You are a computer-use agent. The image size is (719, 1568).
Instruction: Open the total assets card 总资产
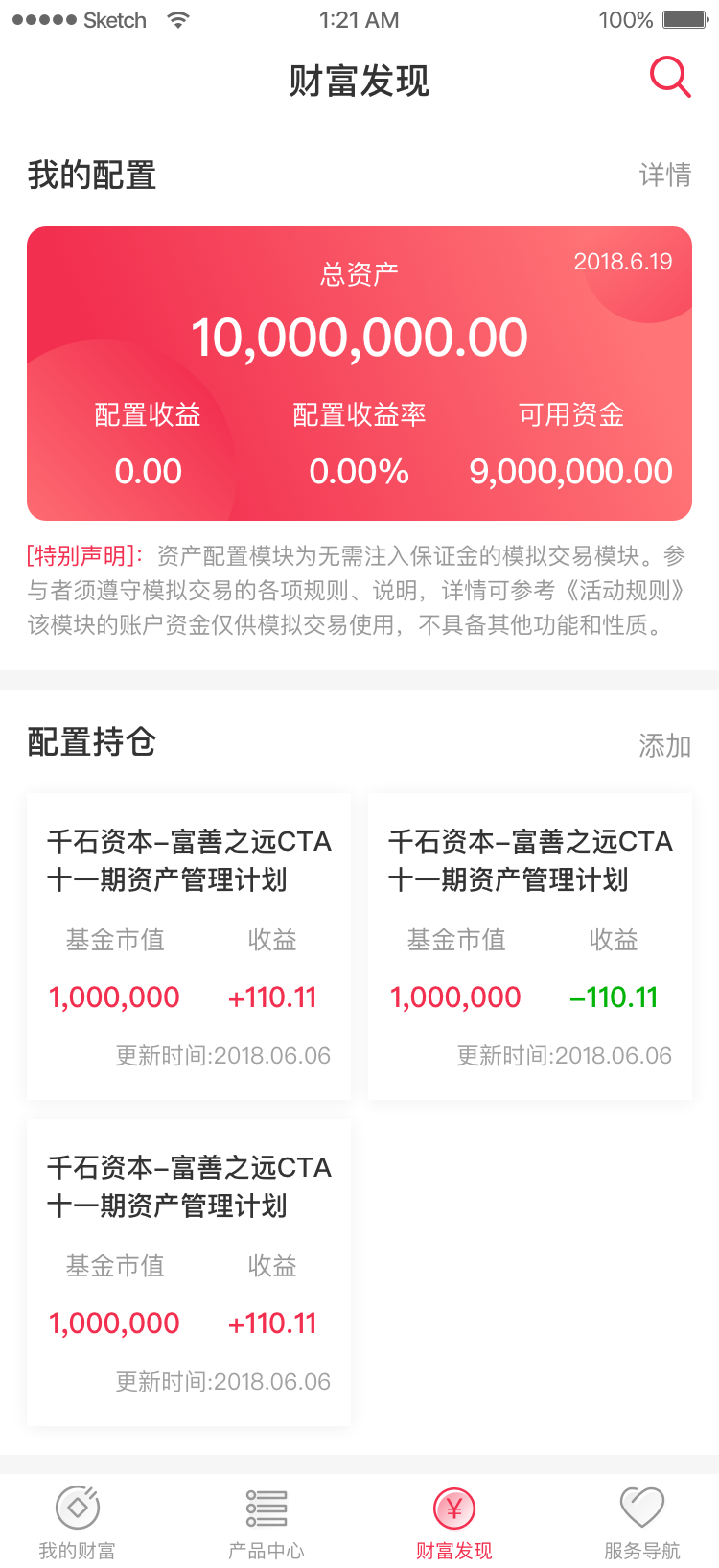coord(359,373)
